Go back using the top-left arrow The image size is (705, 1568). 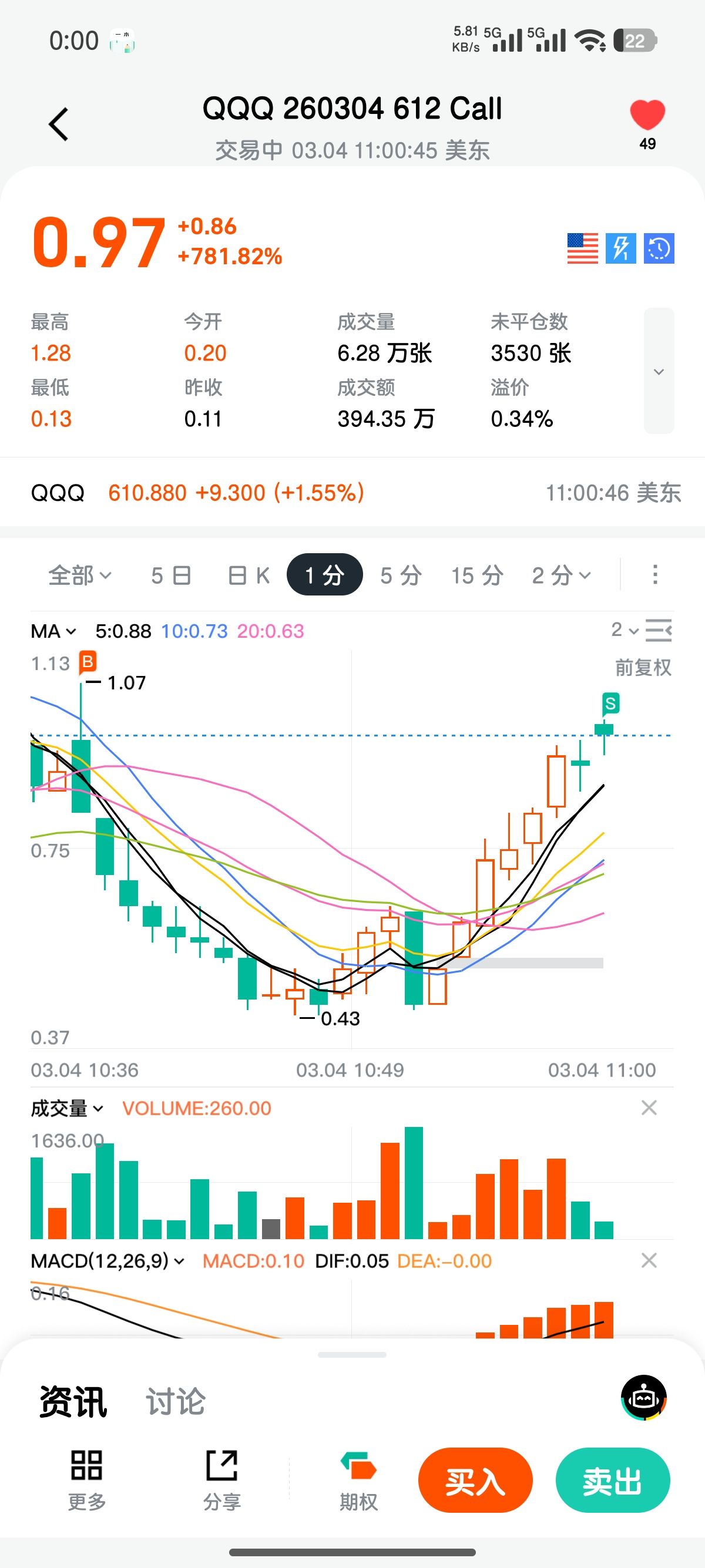click(58, 124)
